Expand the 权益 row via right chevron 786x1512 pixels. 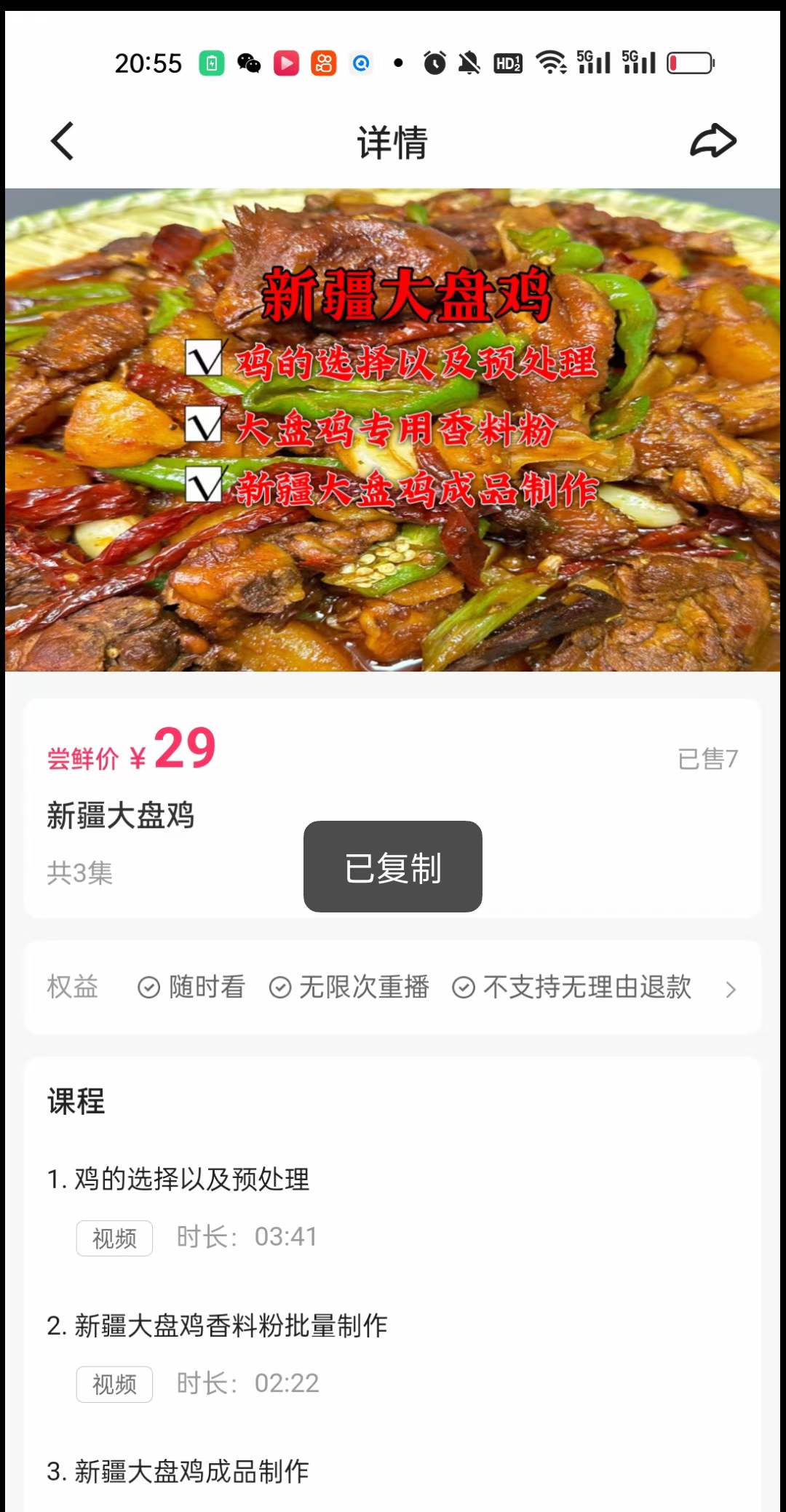pyautogui.click(x=731, y=989)
